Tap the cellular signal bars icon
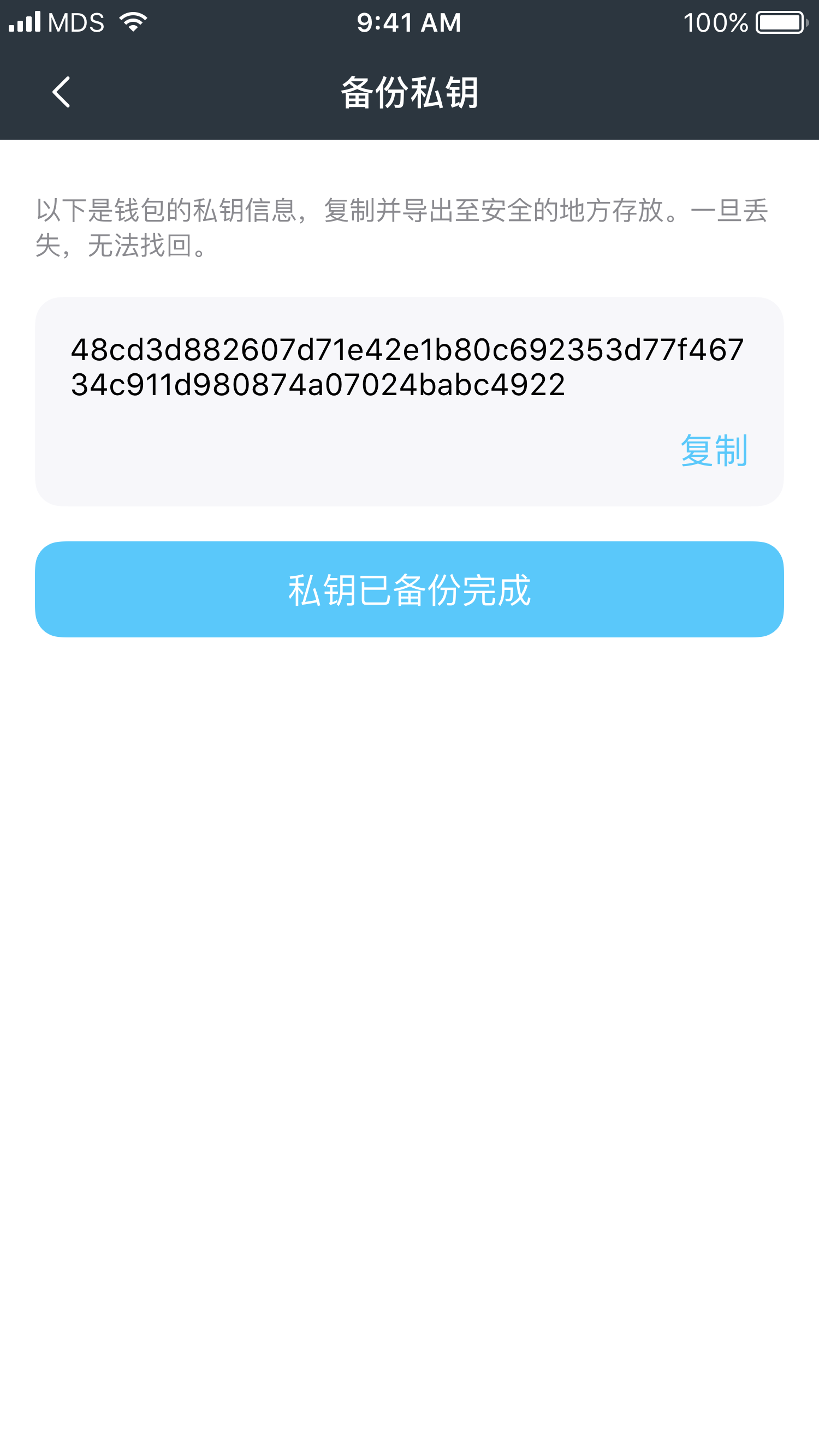 [25, 21]
